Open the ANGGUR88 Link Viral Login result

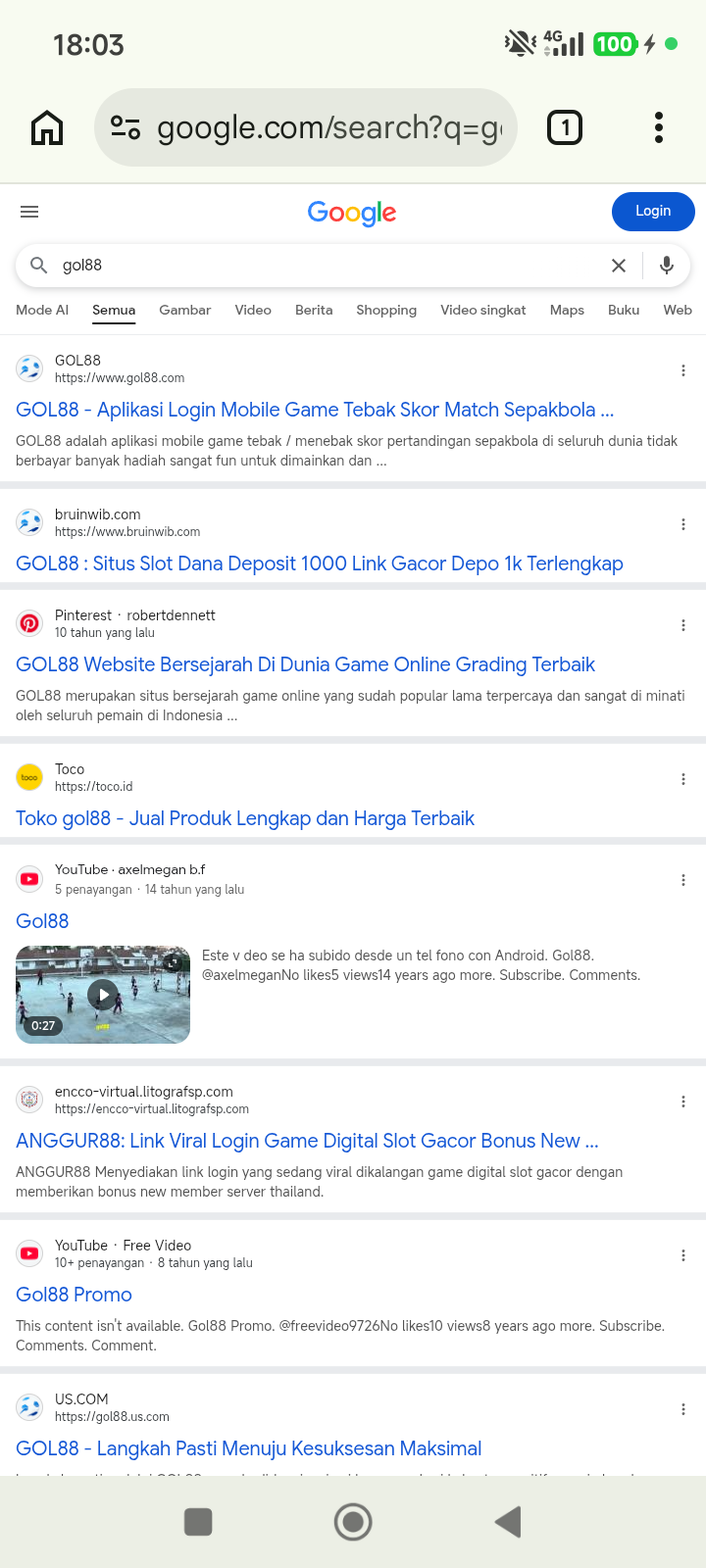pos(307,1141)
